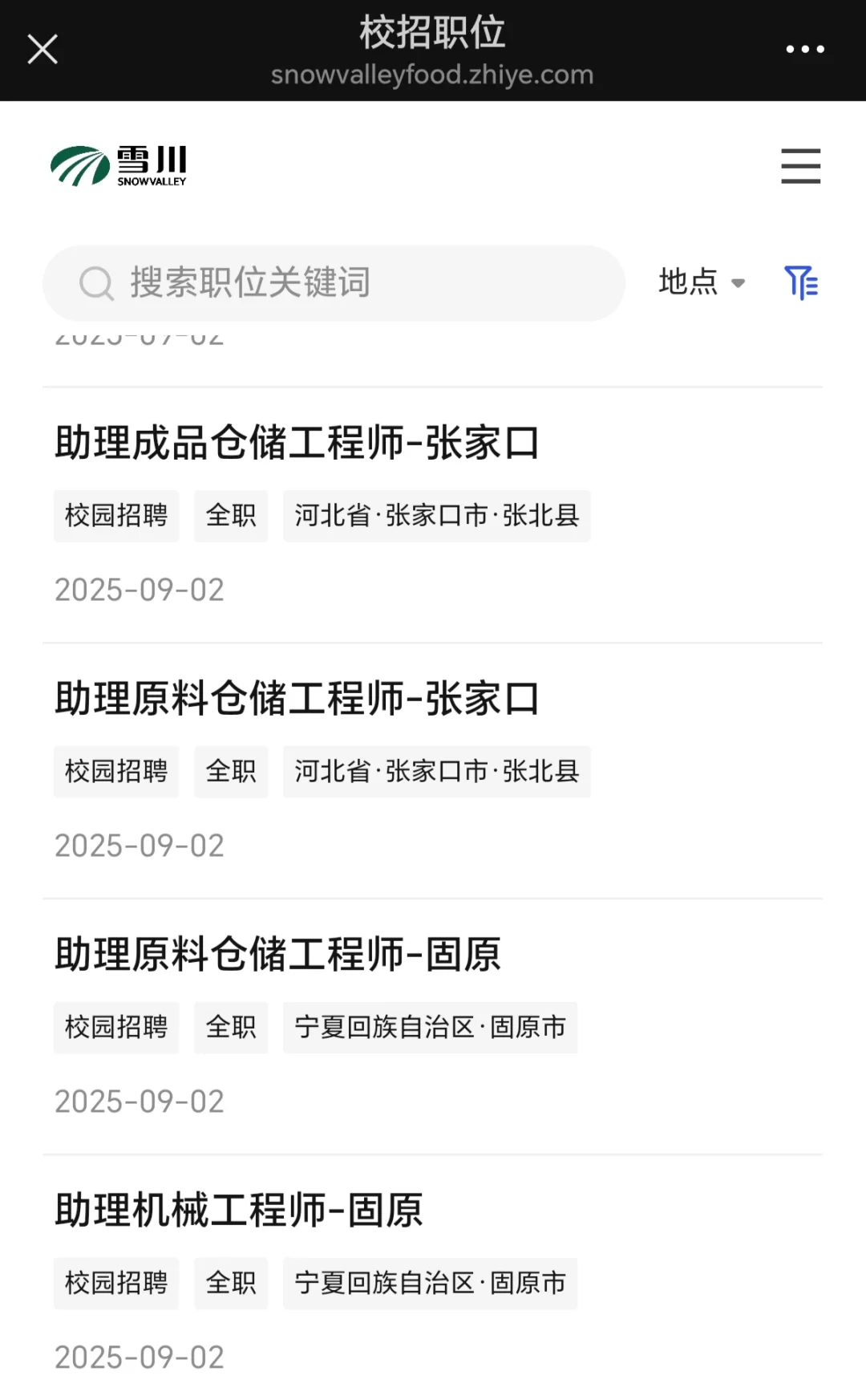Open the job filter icon

[x=801, y=282]
